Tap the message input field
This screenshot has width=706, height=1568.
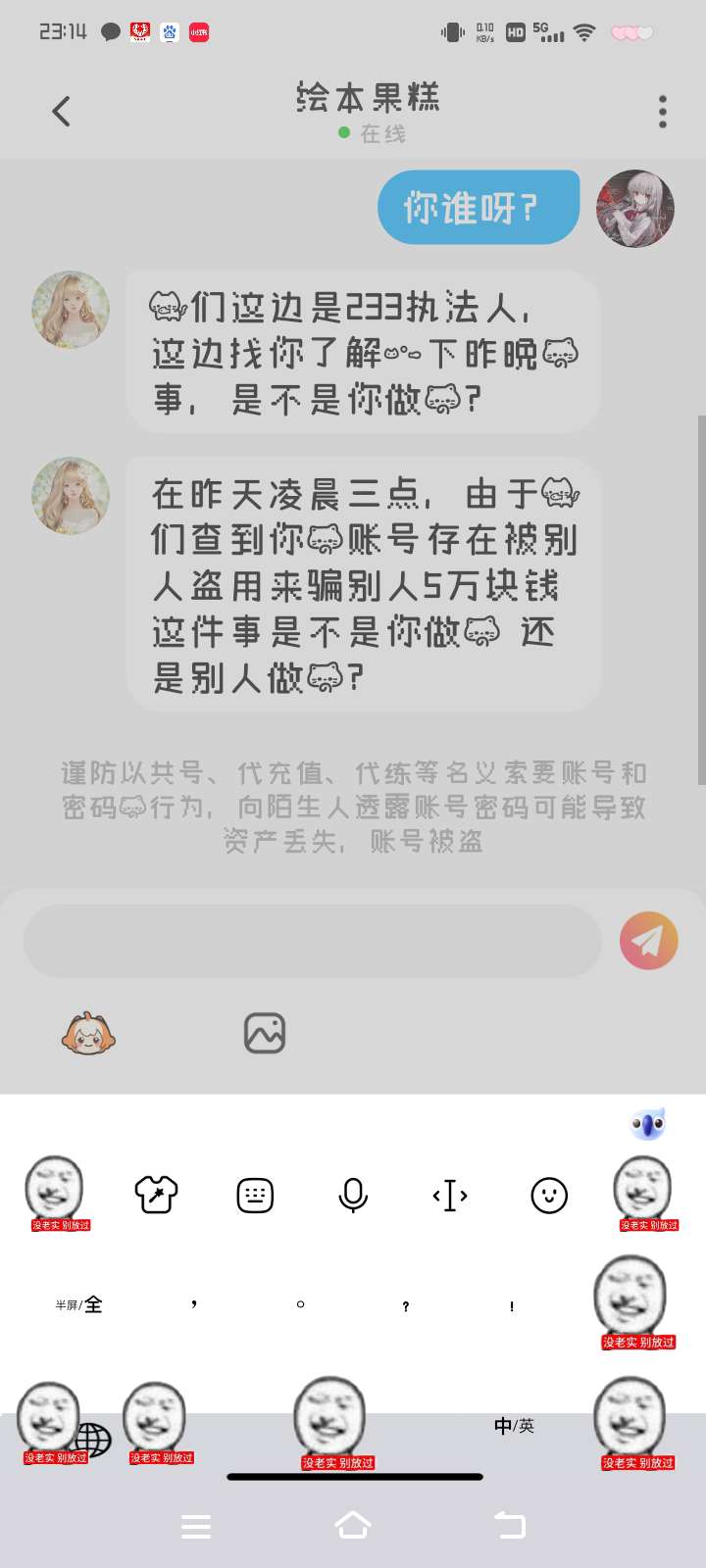312,941
